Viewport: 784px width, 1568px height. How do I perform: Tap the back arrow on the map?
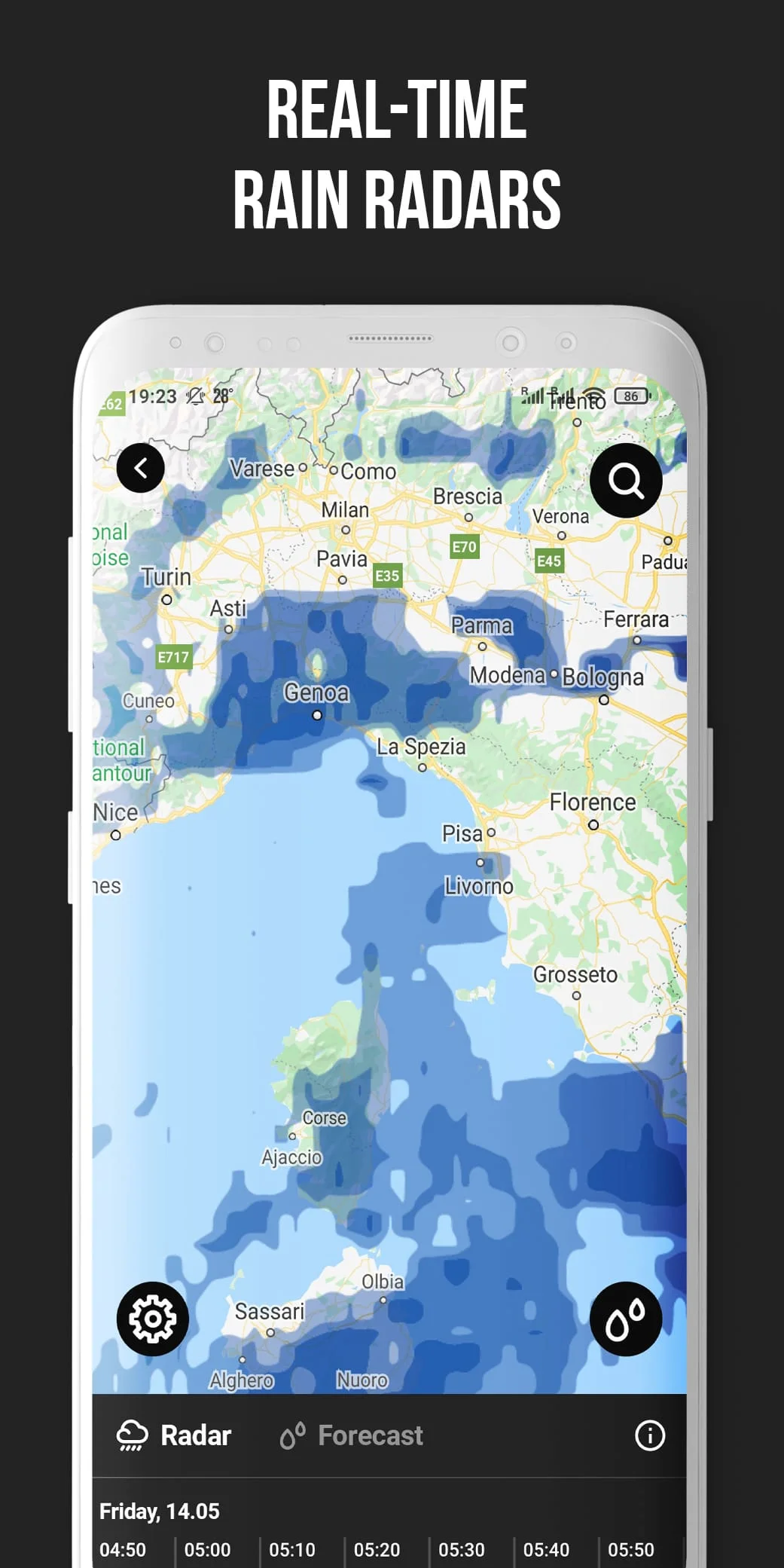(140, 468)
